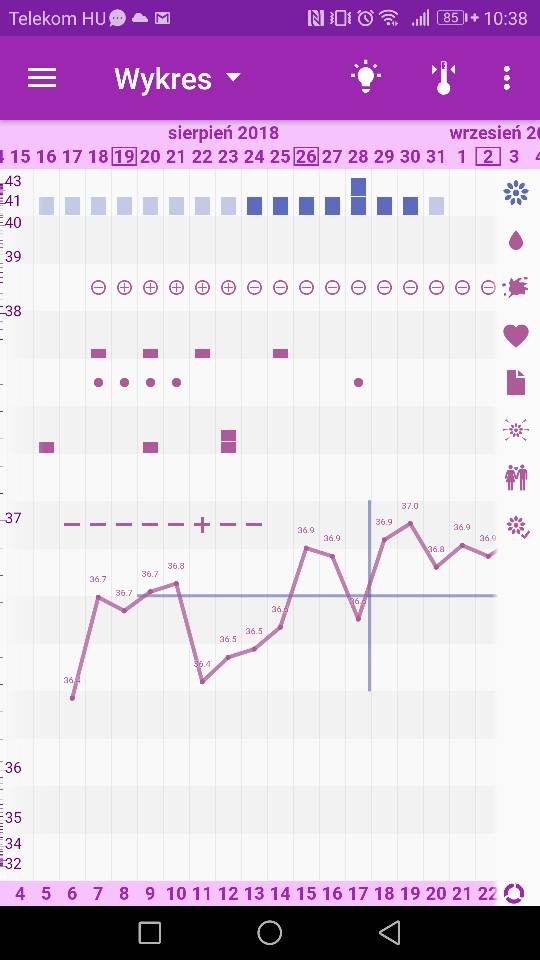Open the notes document icon
This screenshot has height=960, width=540.
click(516, 382)
